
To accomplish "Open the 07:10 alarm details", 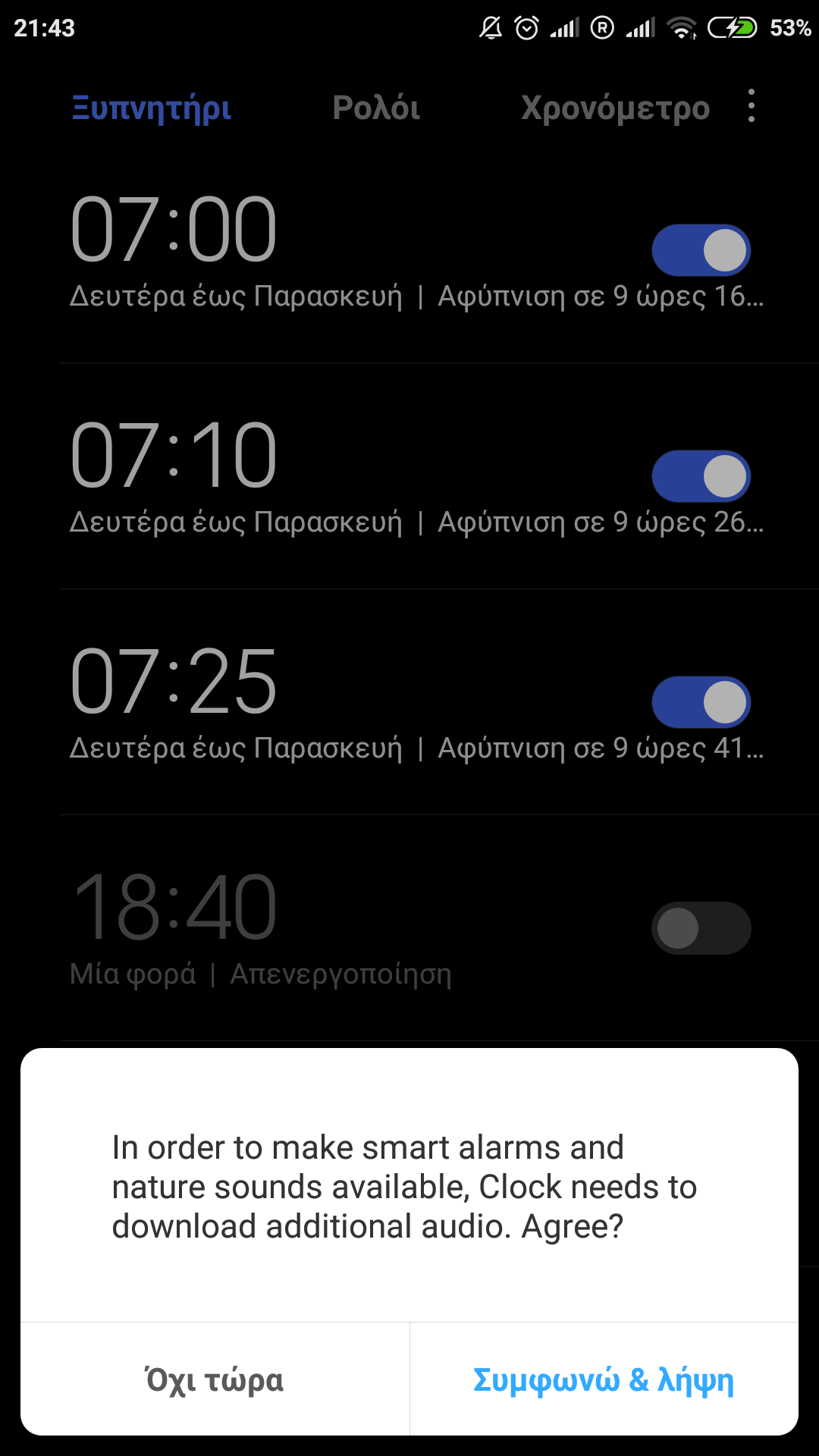I will (x=303, y=476).
